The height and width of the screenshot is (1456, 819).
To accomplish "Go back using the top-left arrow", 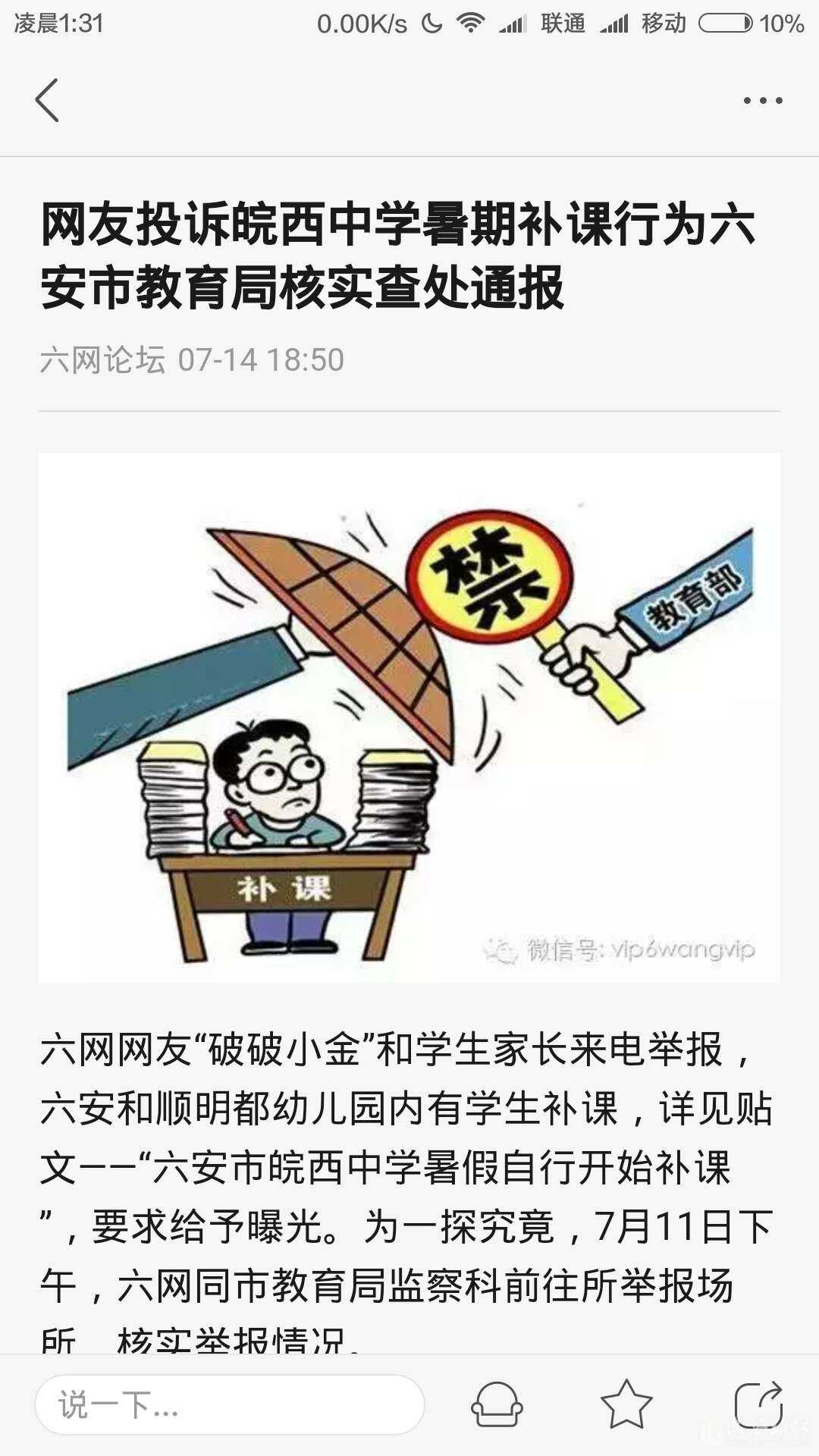I will click(47, 100).
